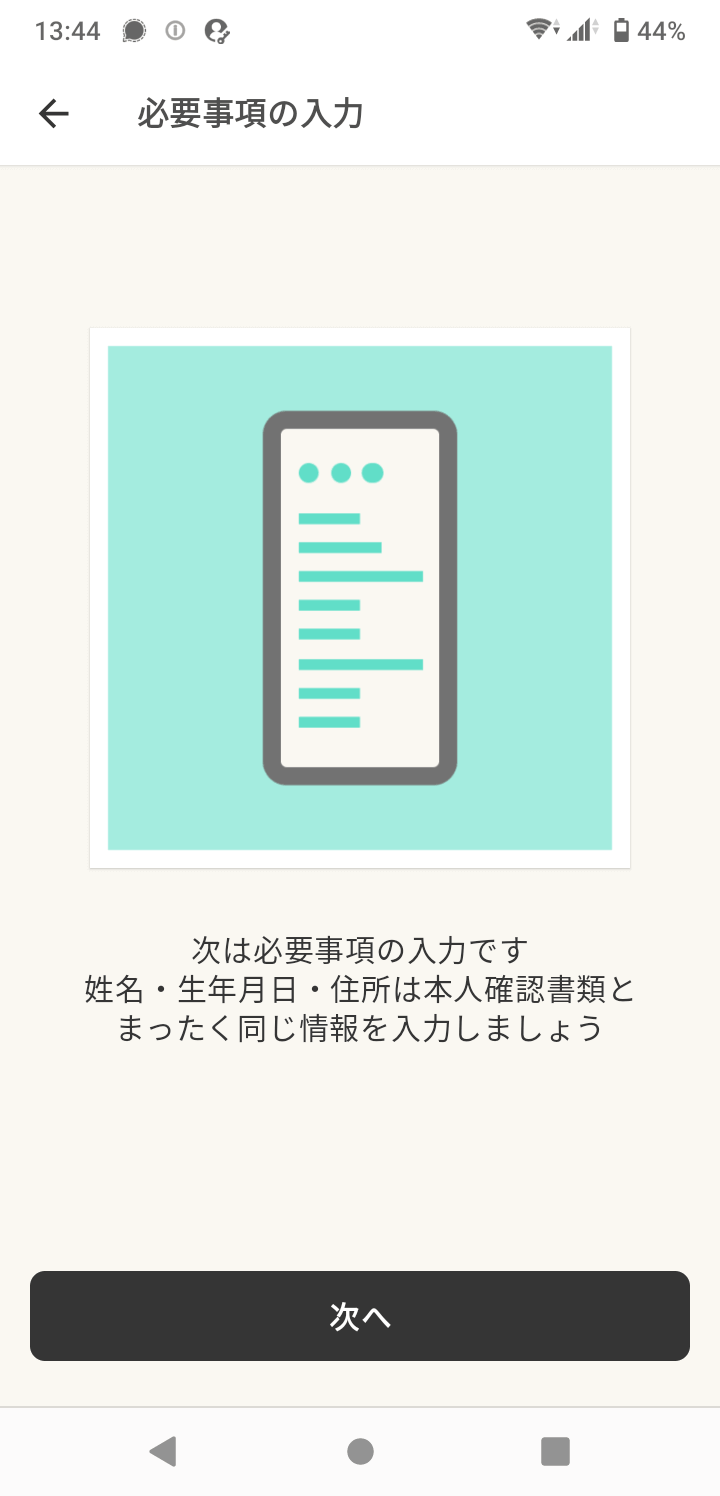Open the recent apps view

point(555,1451)
